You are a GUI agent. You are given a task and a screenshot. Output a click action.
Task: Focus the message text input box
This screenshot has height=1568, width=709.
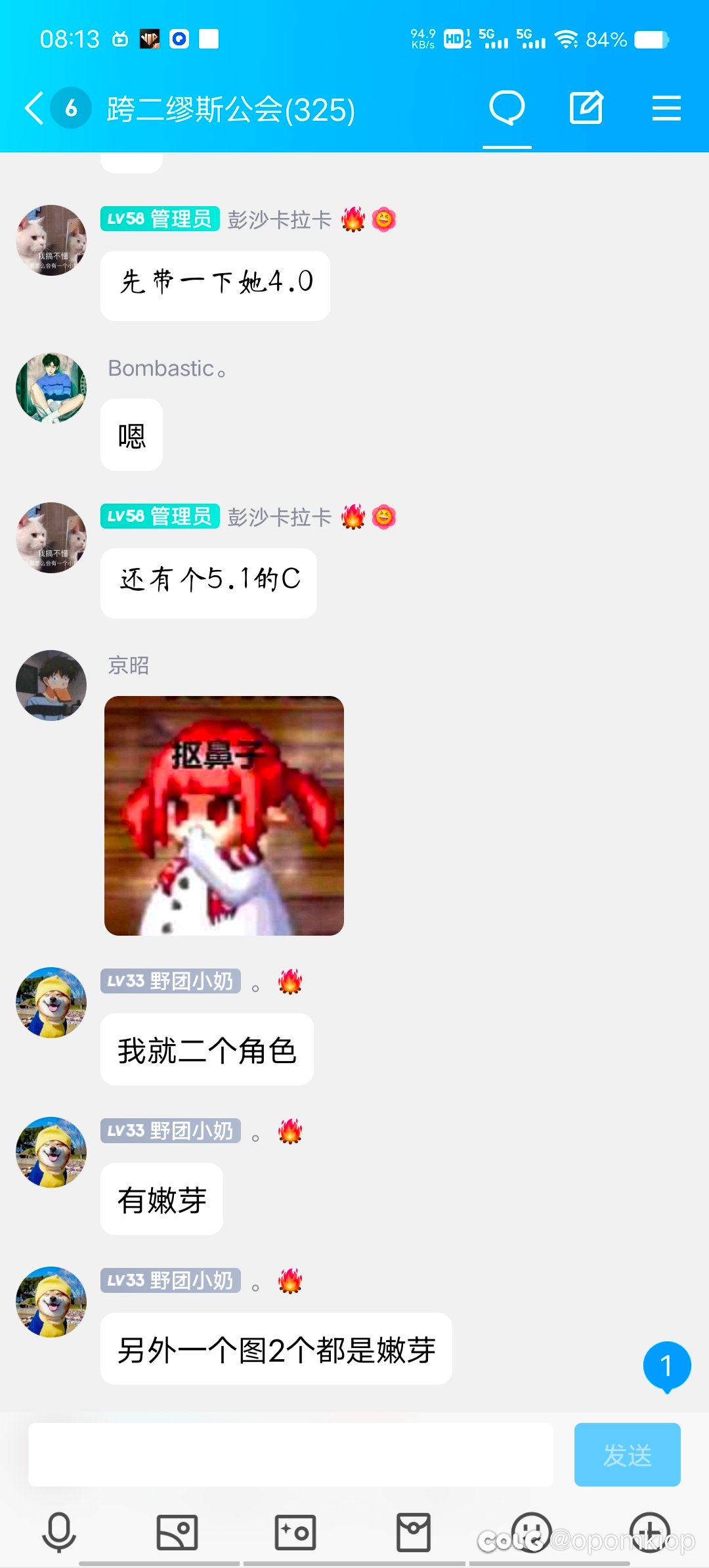[291, 1454]
